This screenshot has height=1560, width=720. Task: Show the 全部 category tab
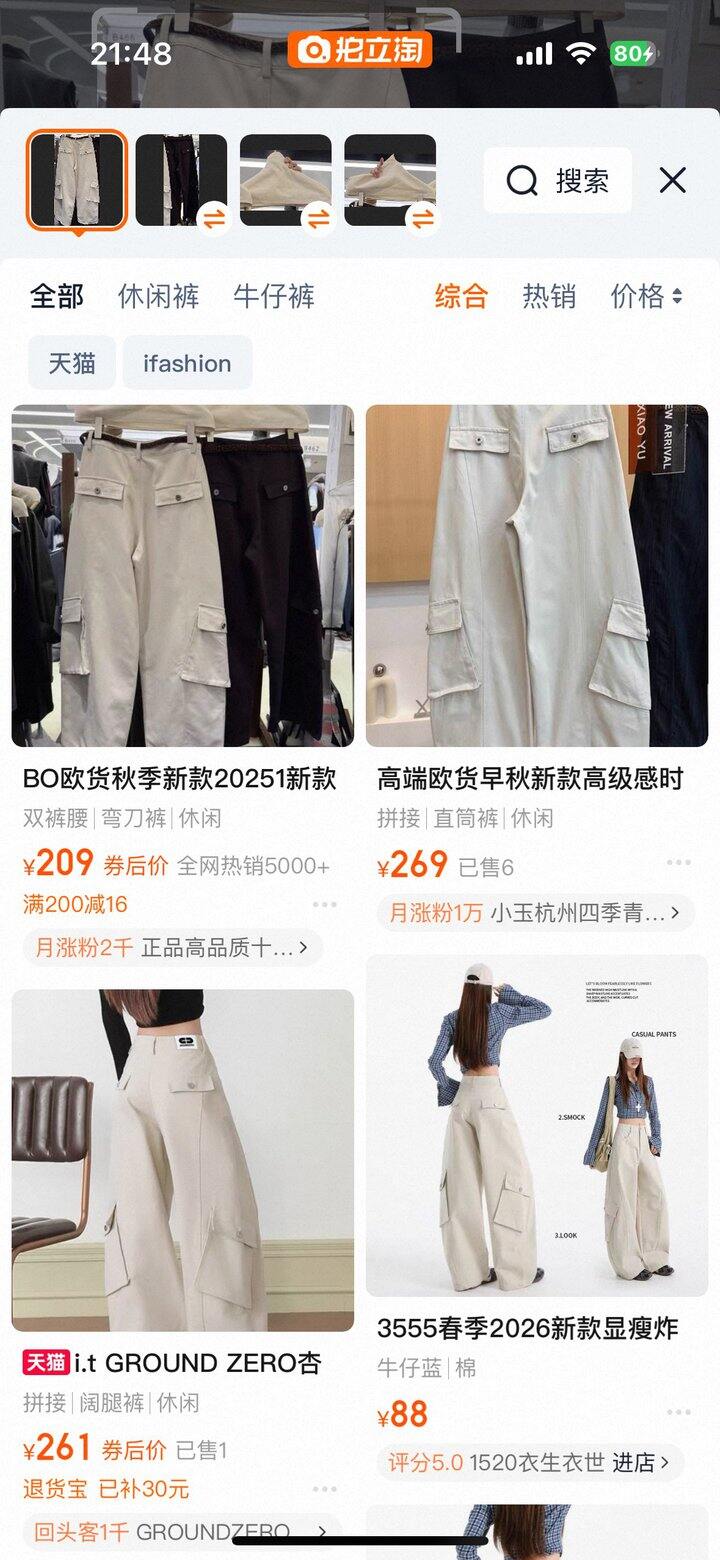click(x=57, y=296)
